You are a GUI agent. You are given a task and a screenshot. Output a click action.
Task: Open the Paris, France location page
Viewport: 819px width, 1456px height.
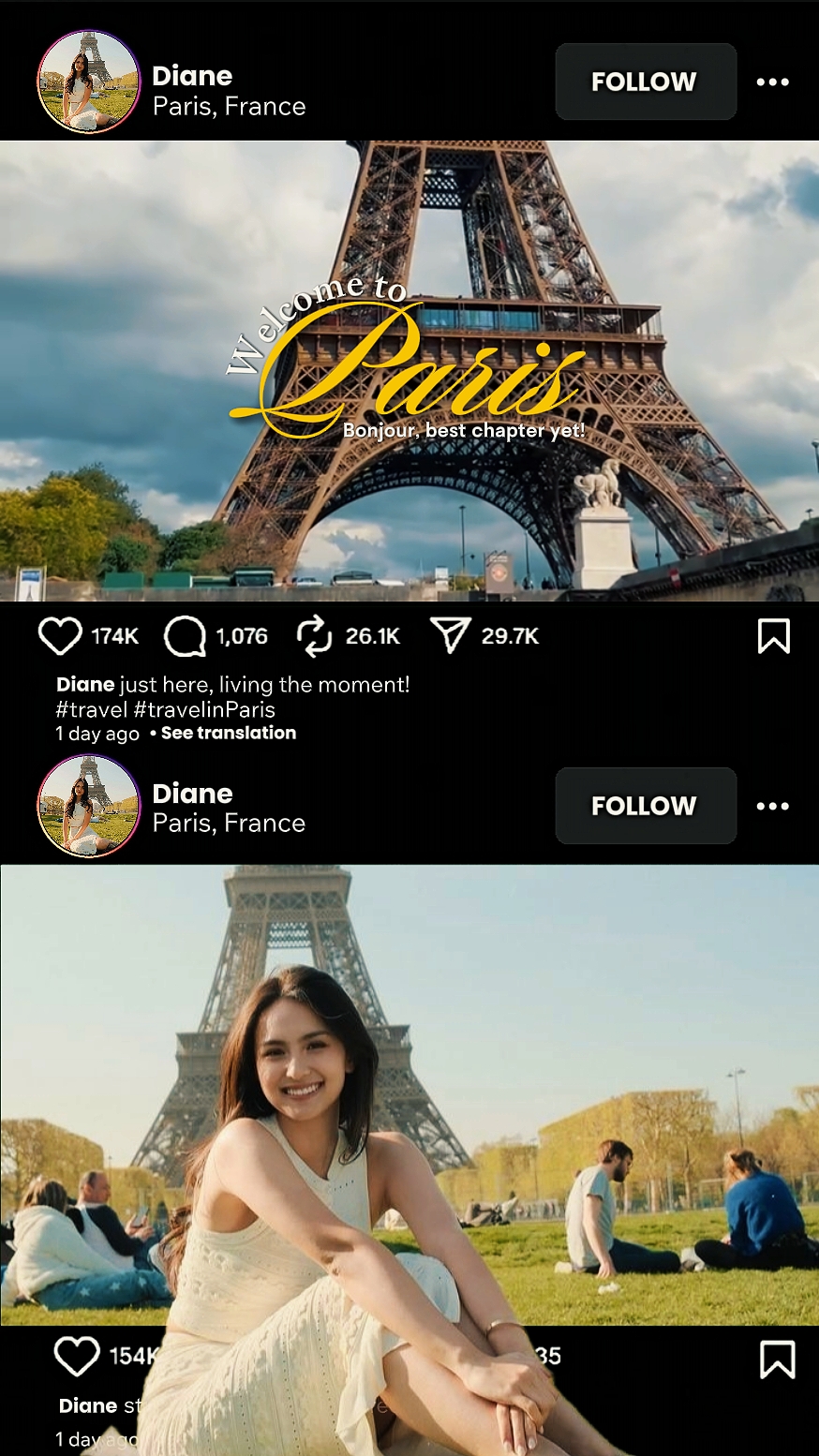pyautogui.click(x=229, y=106)
